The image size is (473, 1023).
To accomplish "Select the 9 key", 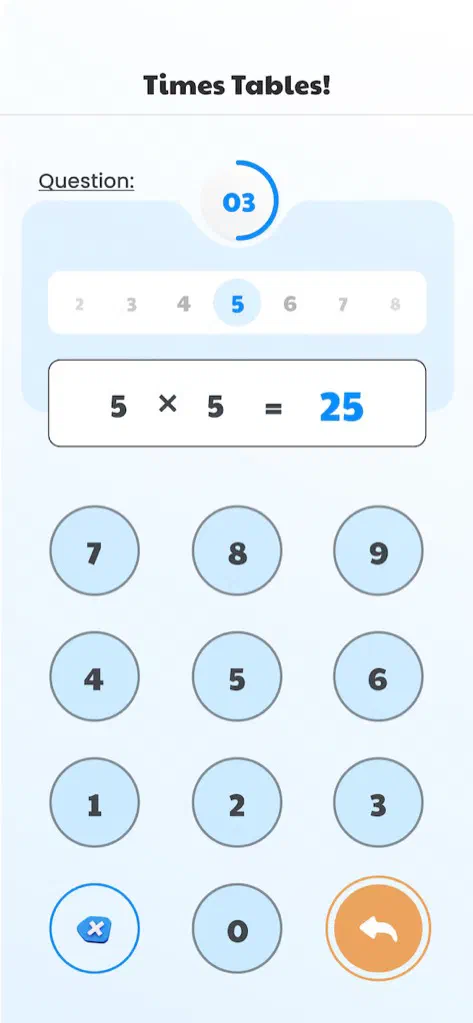I will [x=378, y=551].
